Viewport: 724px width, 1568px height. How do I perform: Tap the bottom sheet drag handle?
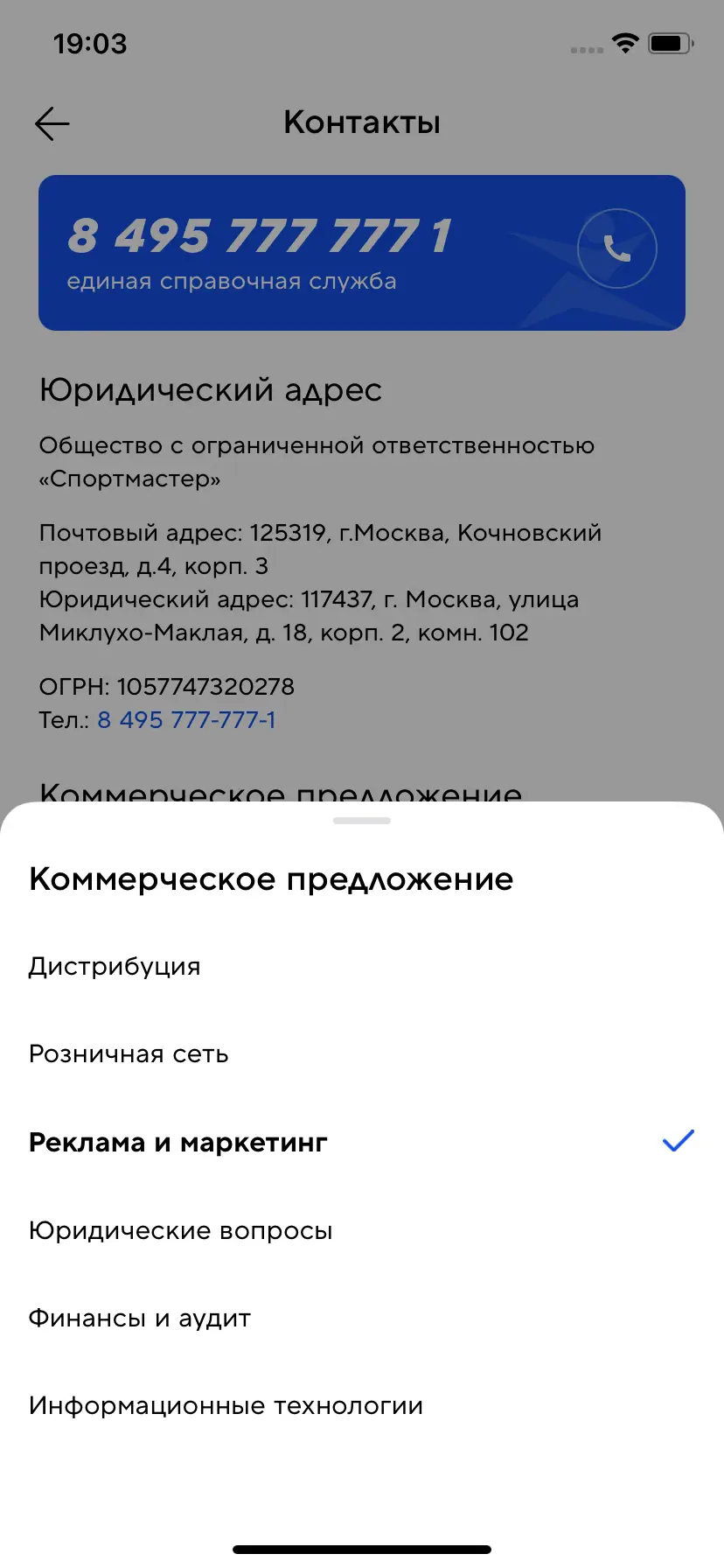[362, 821]
